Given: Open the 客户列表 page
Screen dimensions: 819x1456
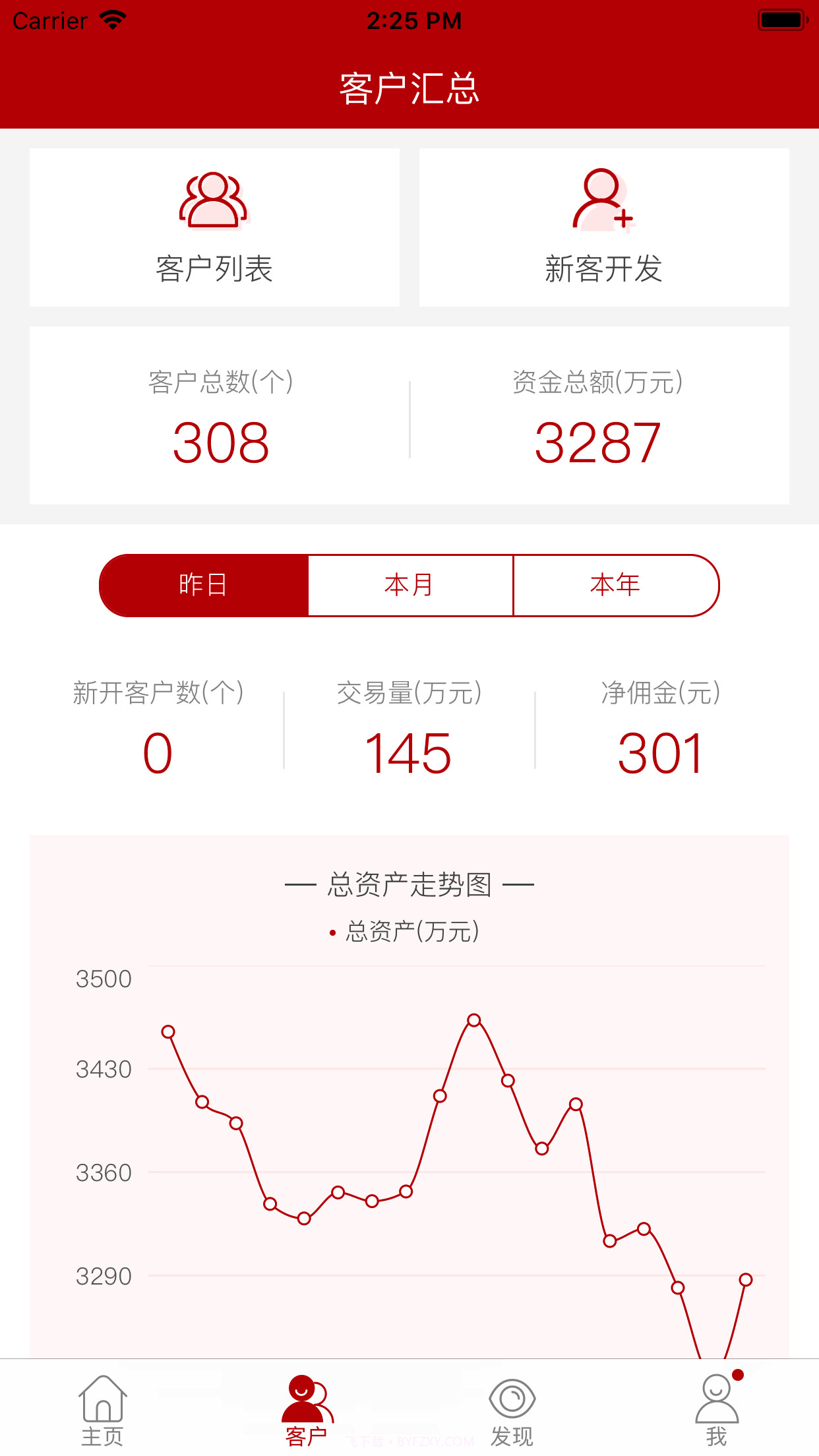Looking at the screenshot, I should [x=214, y=228].
